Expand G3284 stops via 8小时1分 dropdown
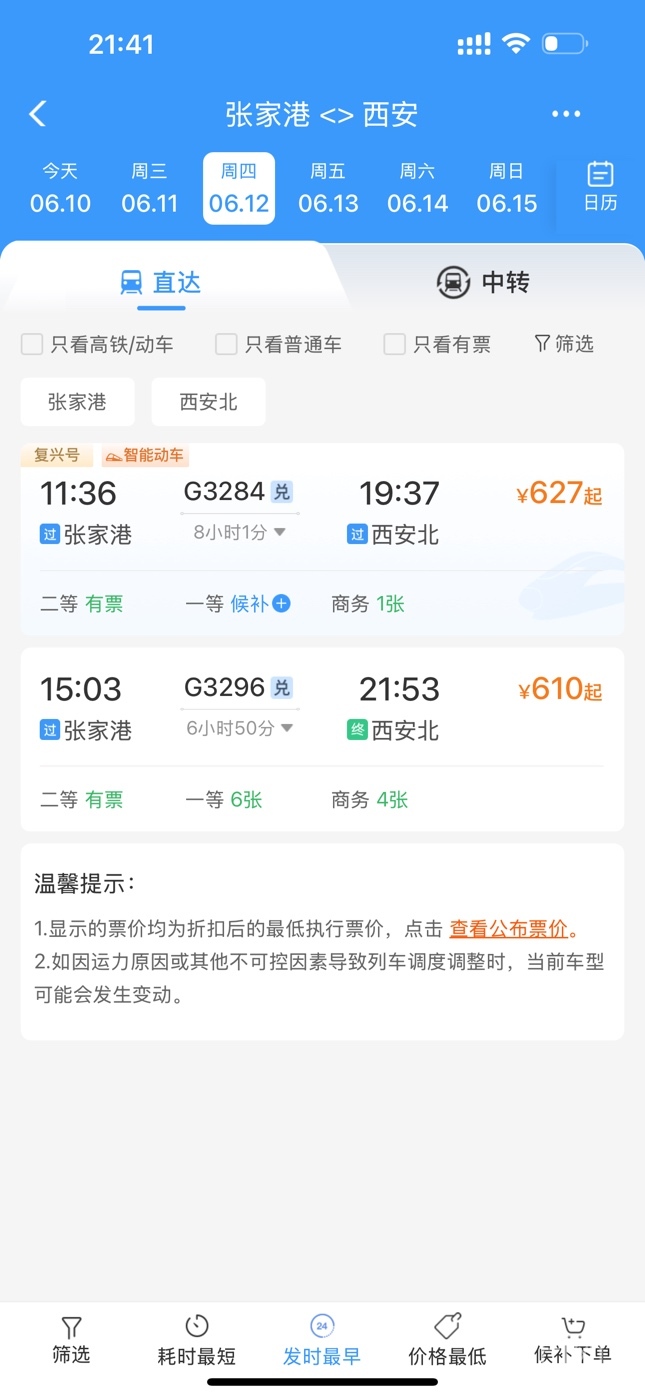This screenshot has height=1398, width=645. [240, 533]
